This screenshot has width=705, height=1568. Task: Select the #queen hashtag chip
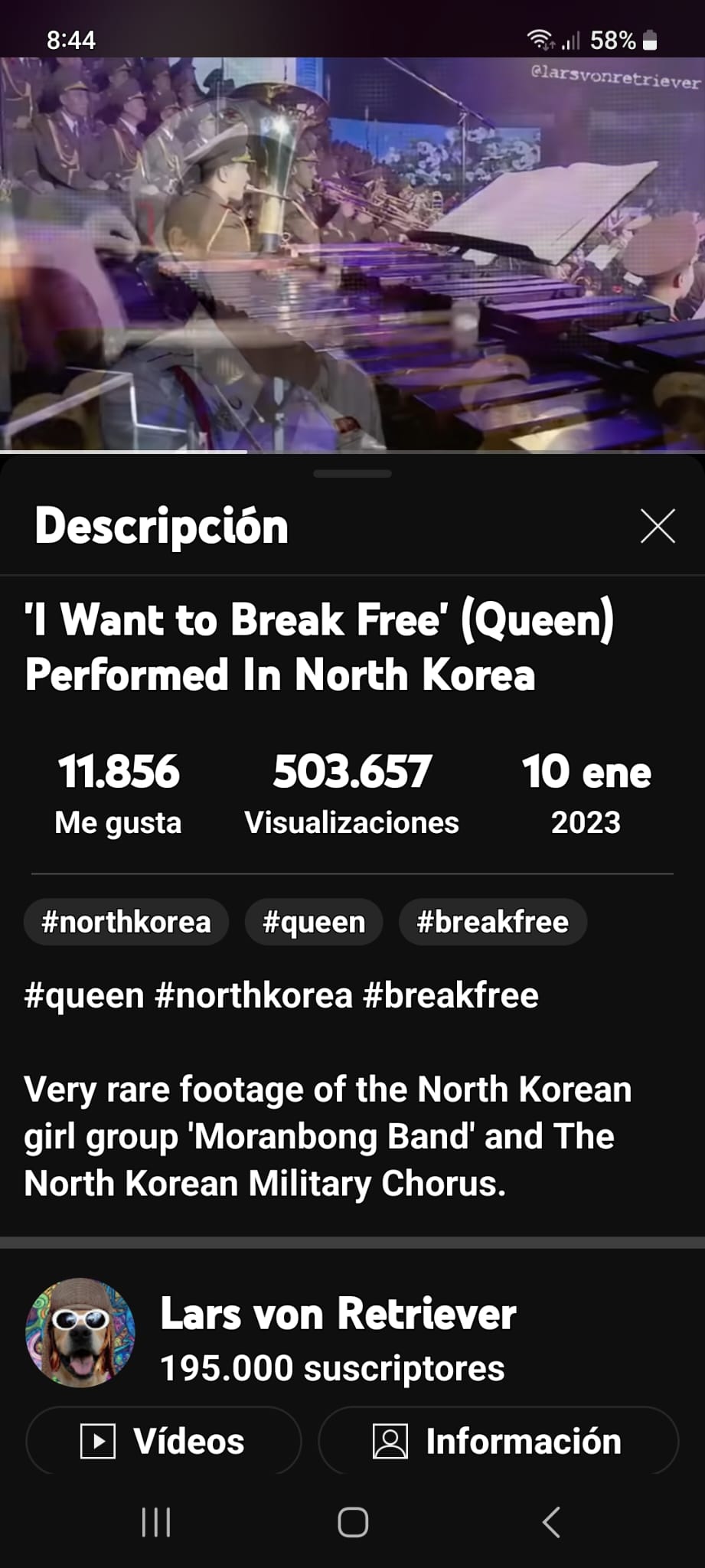[314, 922]
